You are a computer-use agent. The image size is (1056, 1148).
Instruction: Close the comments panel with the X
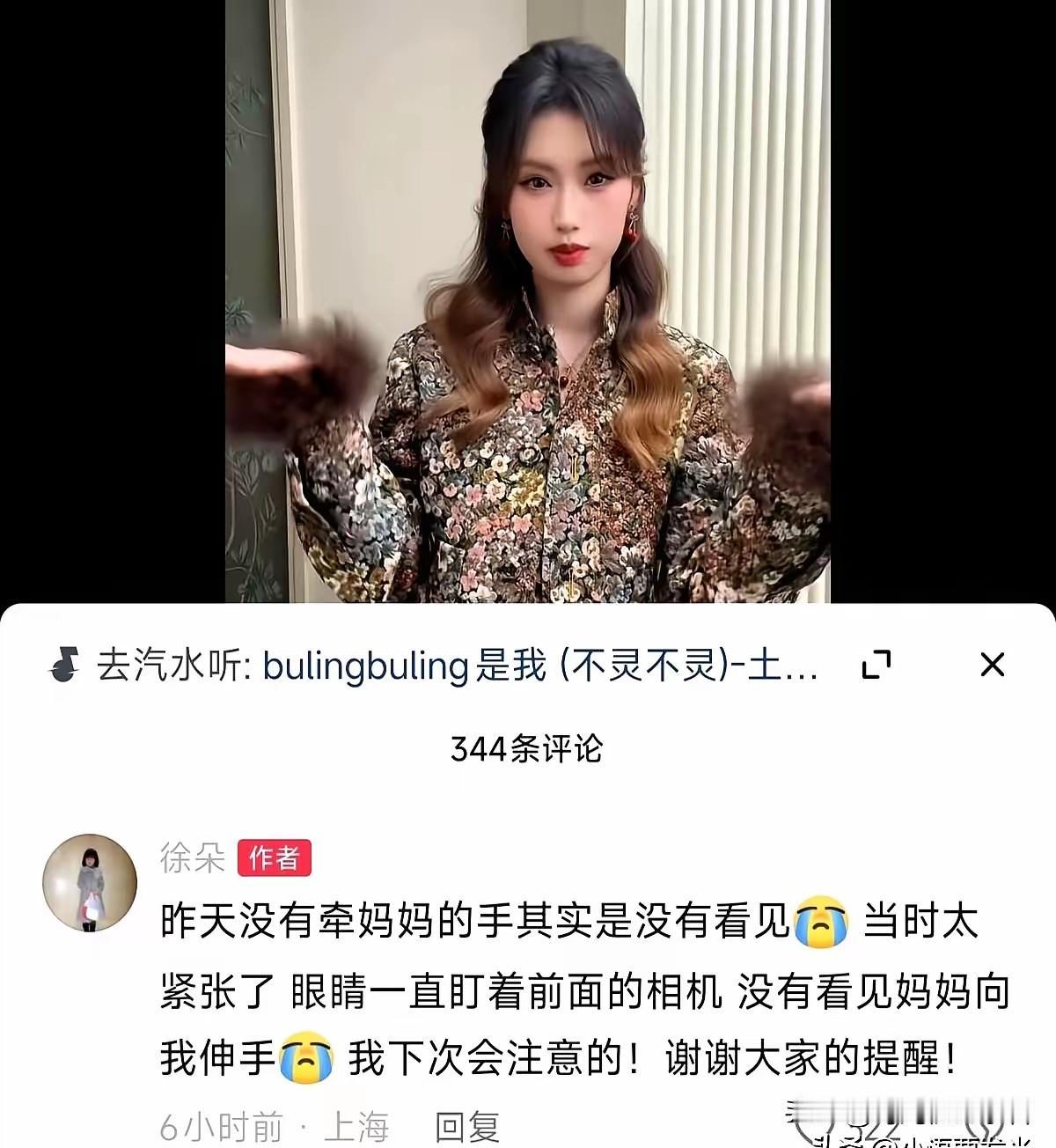point(994,666)
